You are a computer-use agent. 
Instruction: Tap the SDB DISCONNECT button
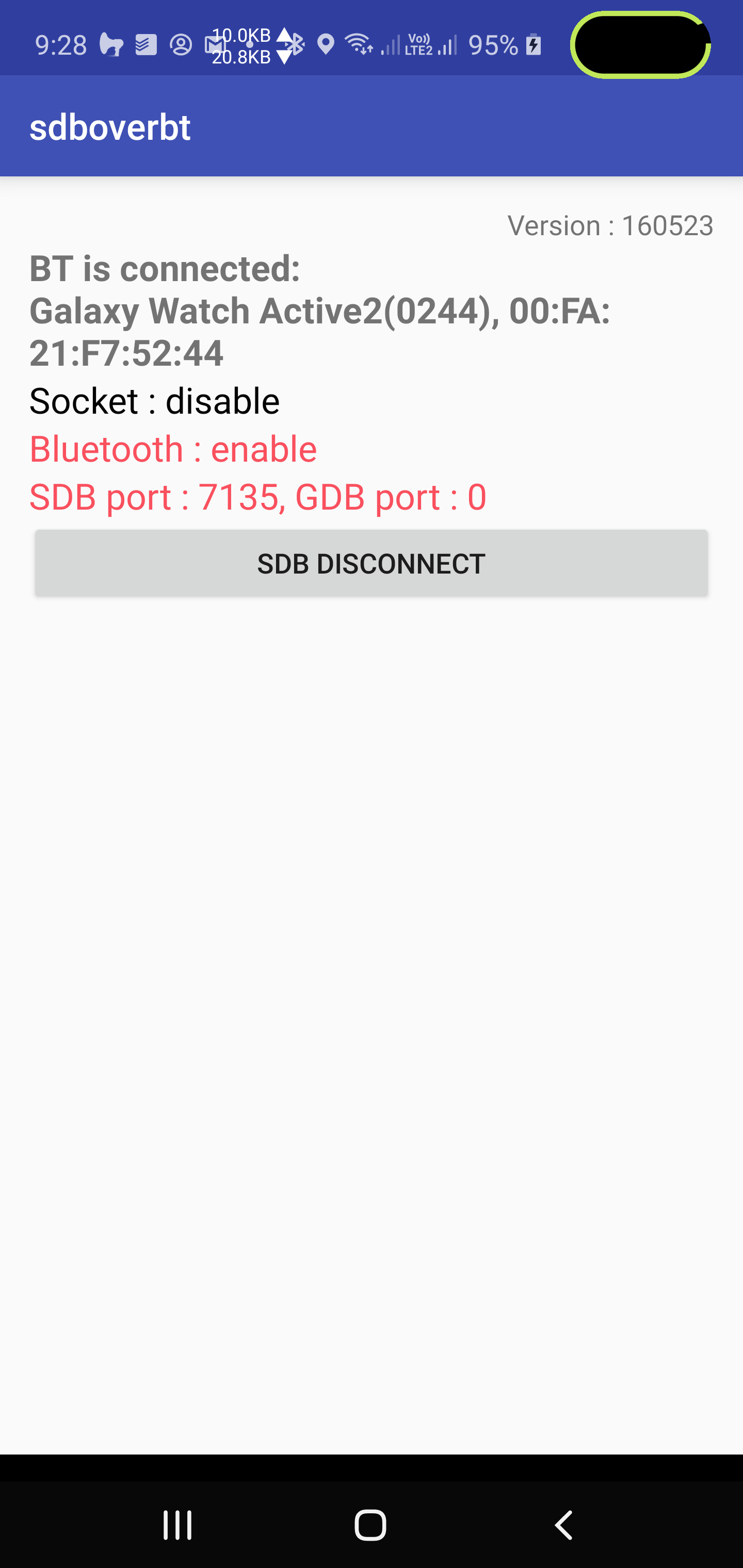click(371, 563)
